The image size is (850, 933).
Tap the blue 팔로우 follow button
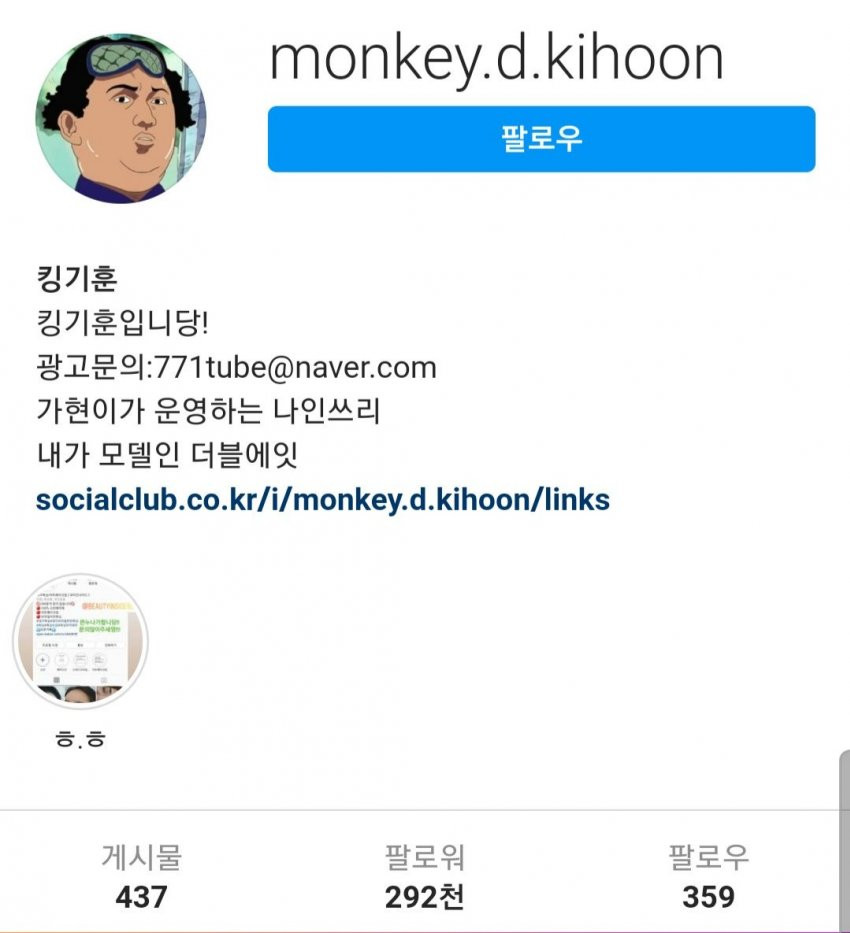point(541,139)
